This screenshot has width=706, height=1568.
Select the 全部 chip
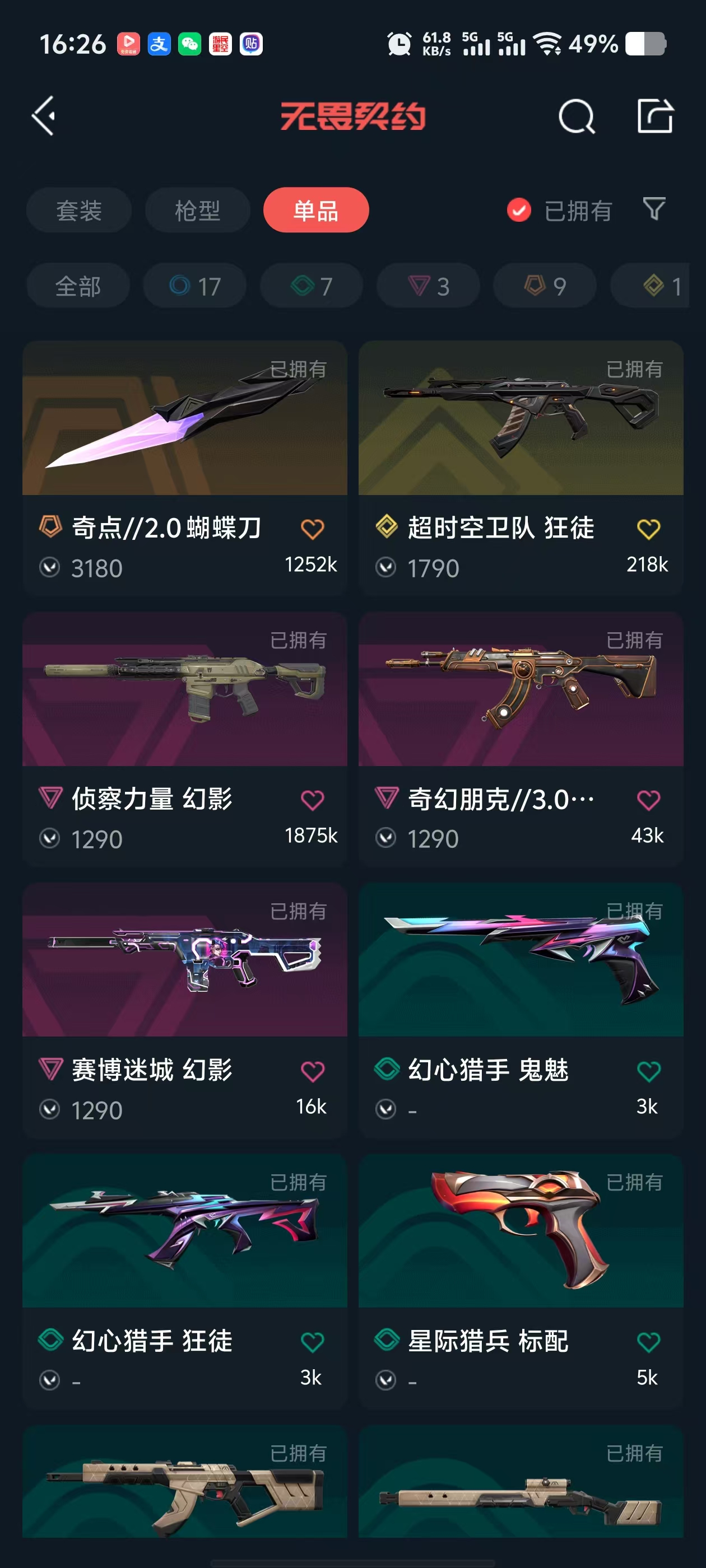[78, 286]
